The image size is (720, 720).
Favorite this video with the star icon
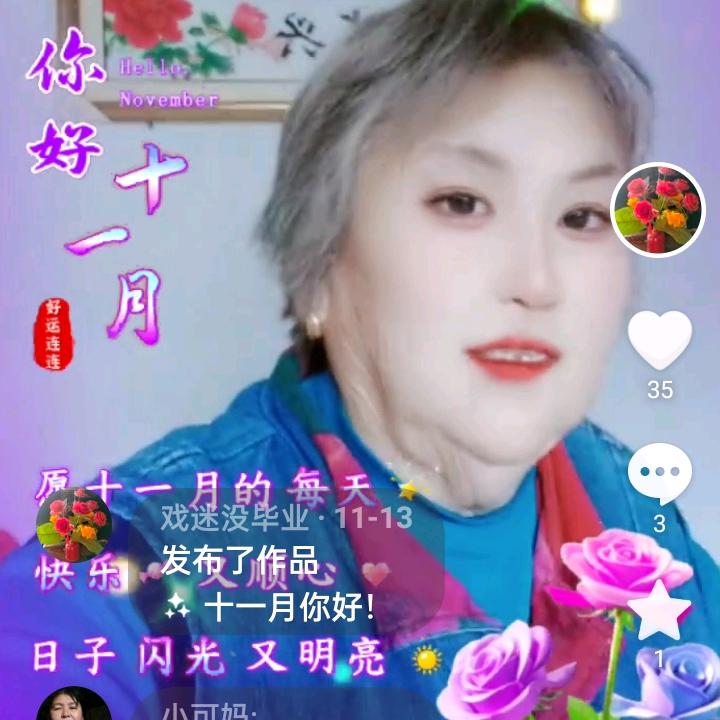659,611
